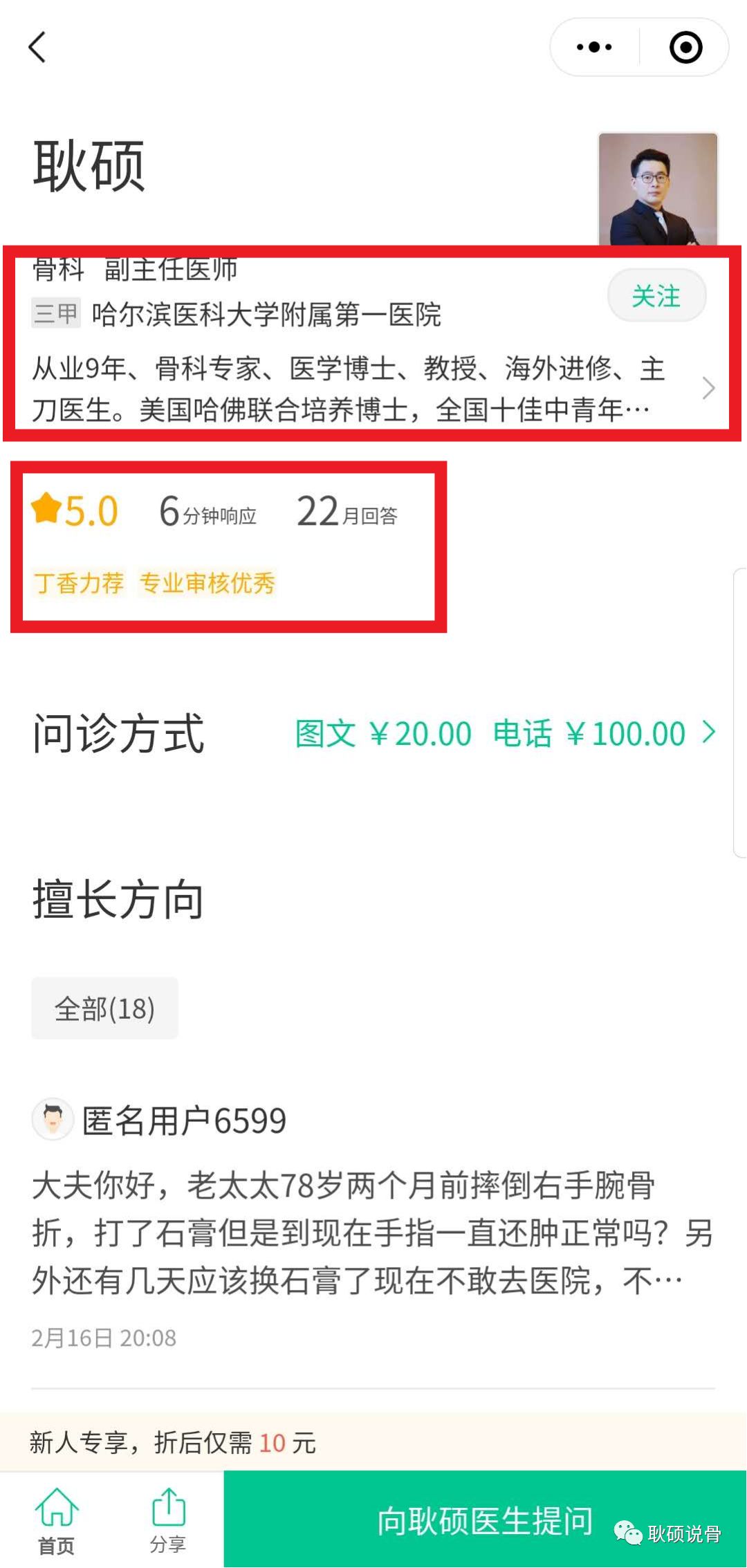Tap the star rating icon beside 5.0

tap(46, 510)
